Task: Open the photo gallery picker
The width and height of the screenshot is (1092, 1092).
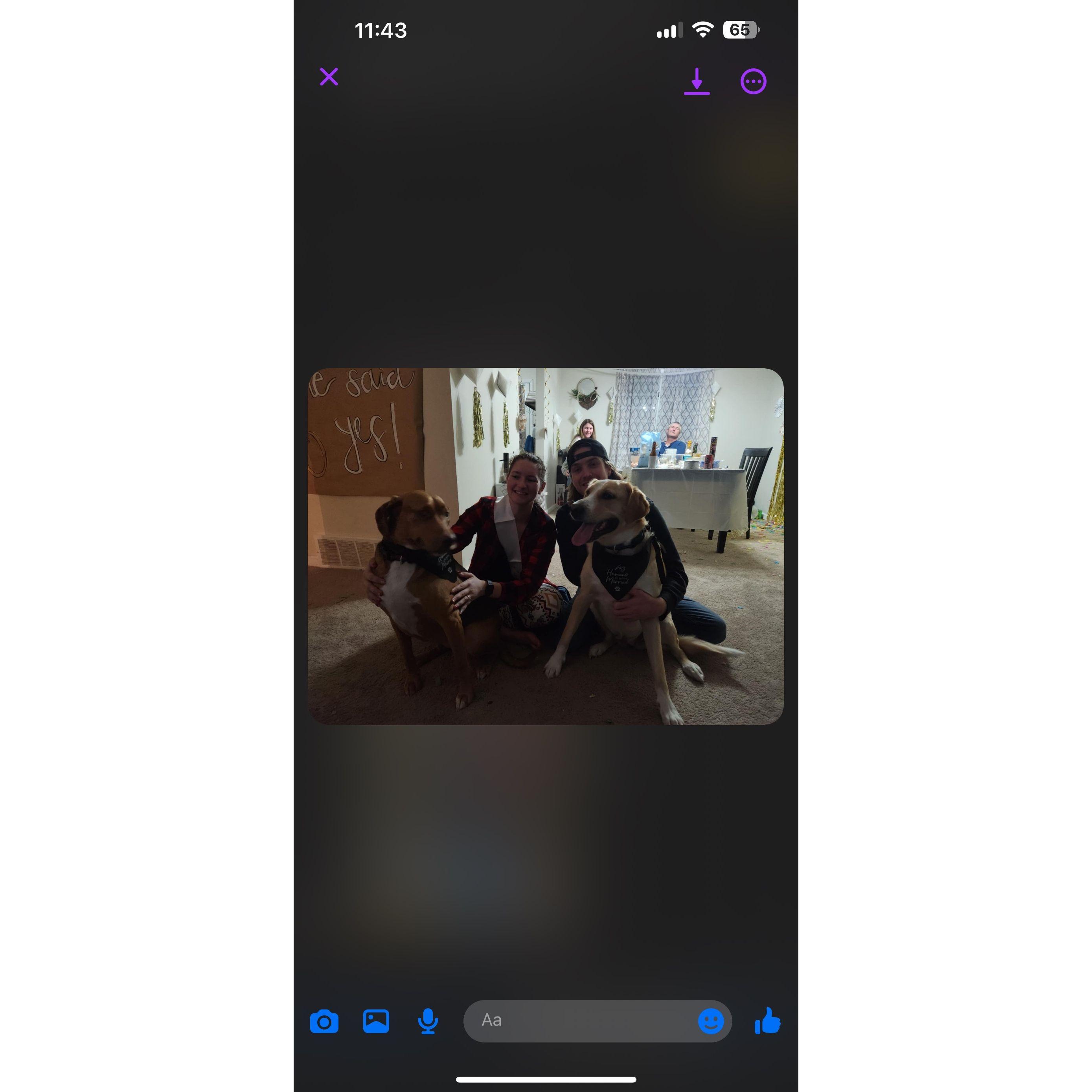Action: (376, 1021)
